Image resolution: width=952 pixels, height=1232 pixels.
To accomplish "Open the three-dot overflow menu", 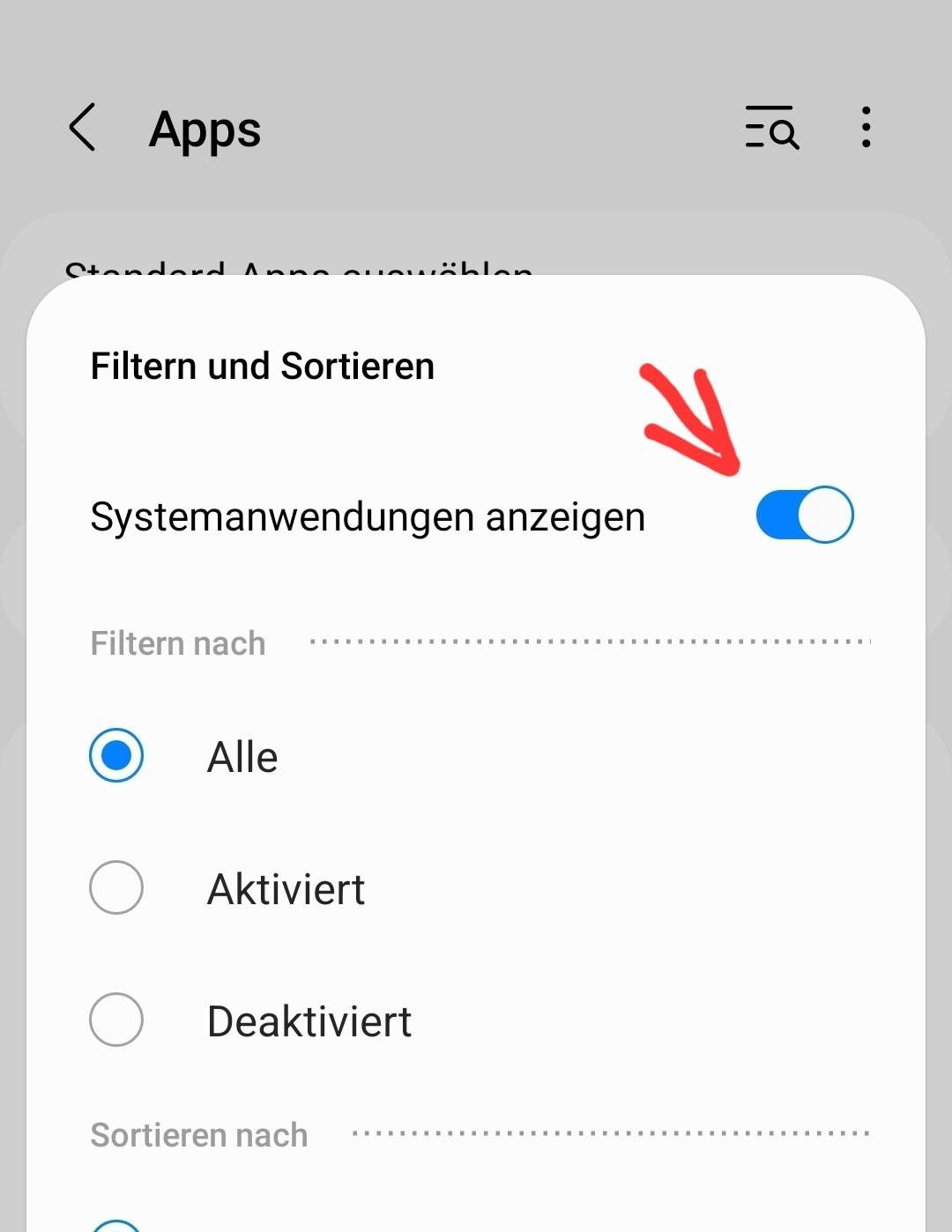I will (x=866, y=129).
